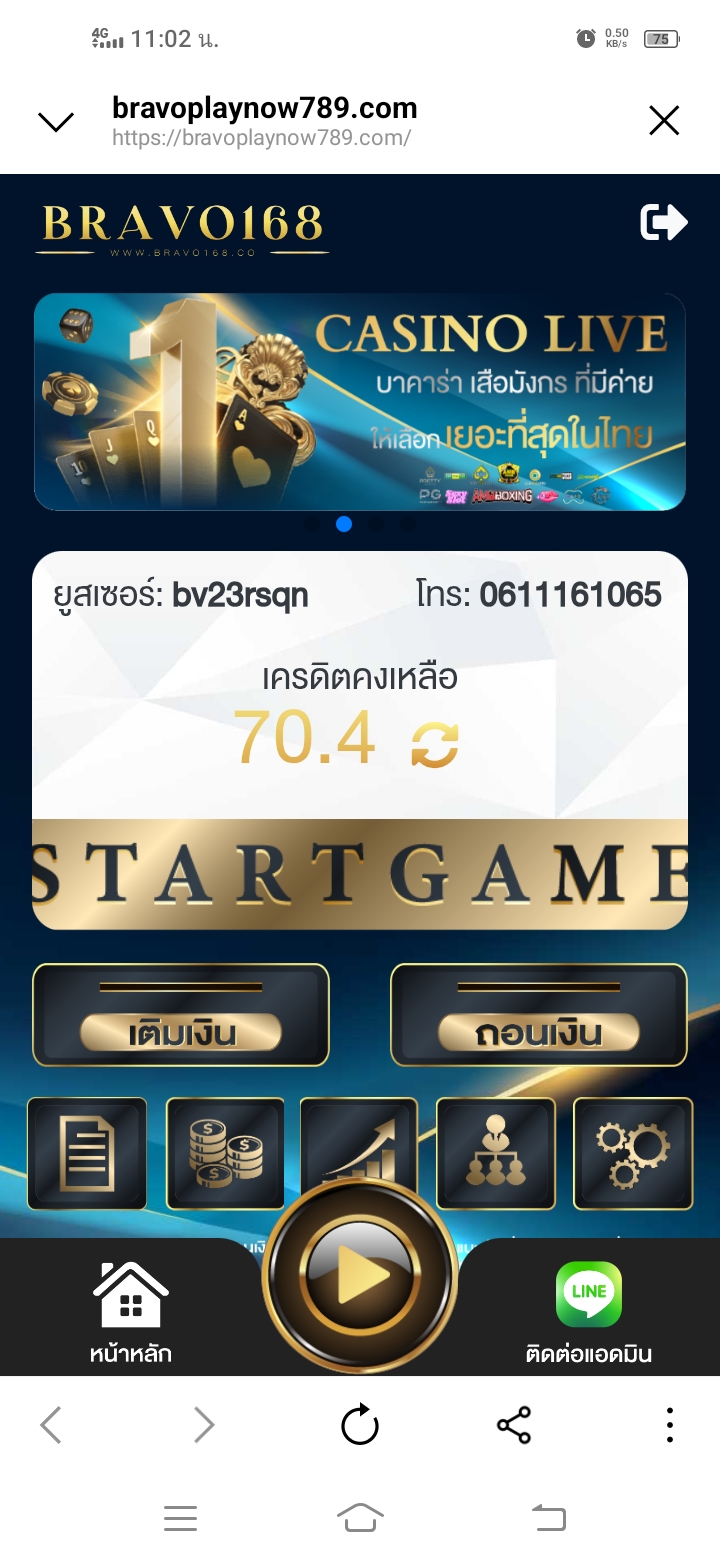
Task: Open the document history icon tile
Action: pyautogui.click(x=87, y=1153)
